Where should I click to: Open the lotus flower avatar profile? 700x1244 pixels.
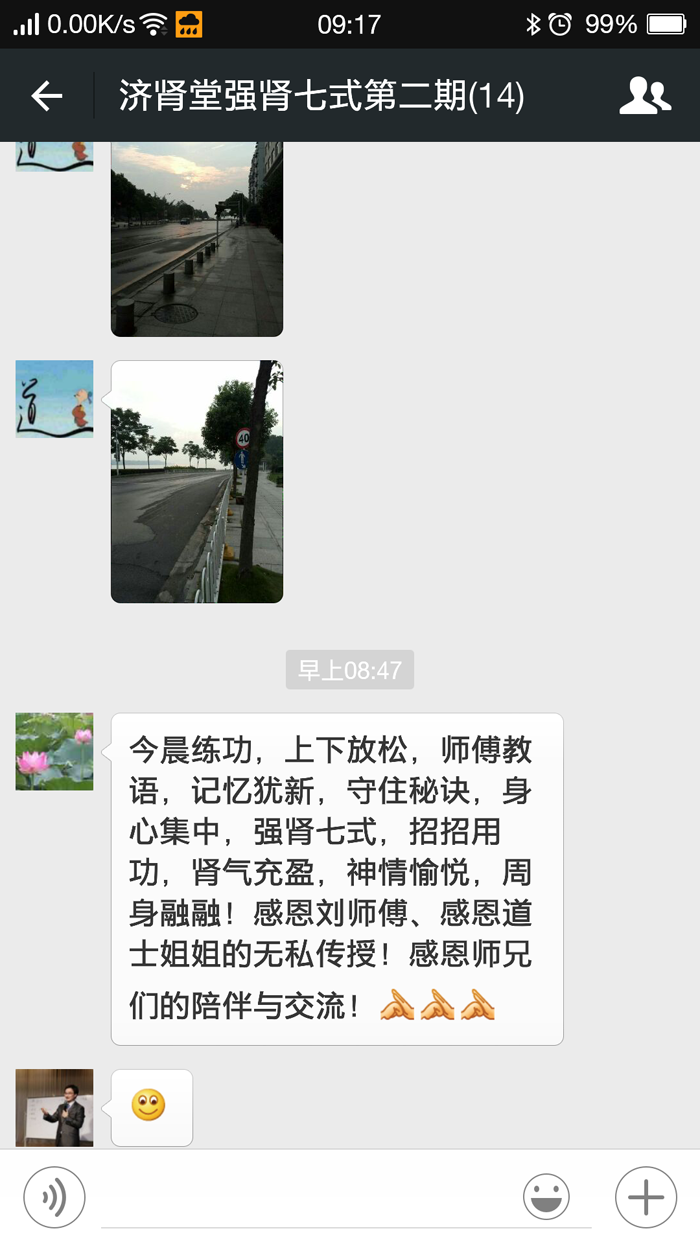click(54, 752)
